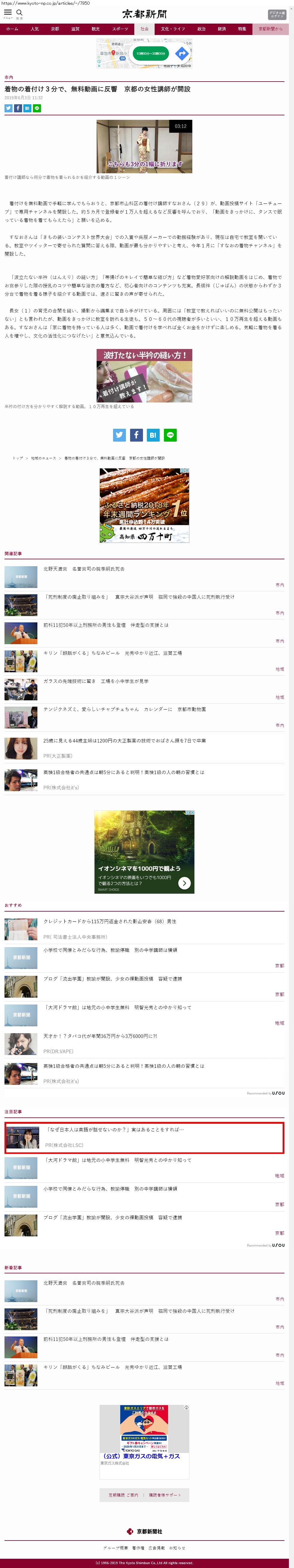Play the kimono dressing video

tap(144, 146)
